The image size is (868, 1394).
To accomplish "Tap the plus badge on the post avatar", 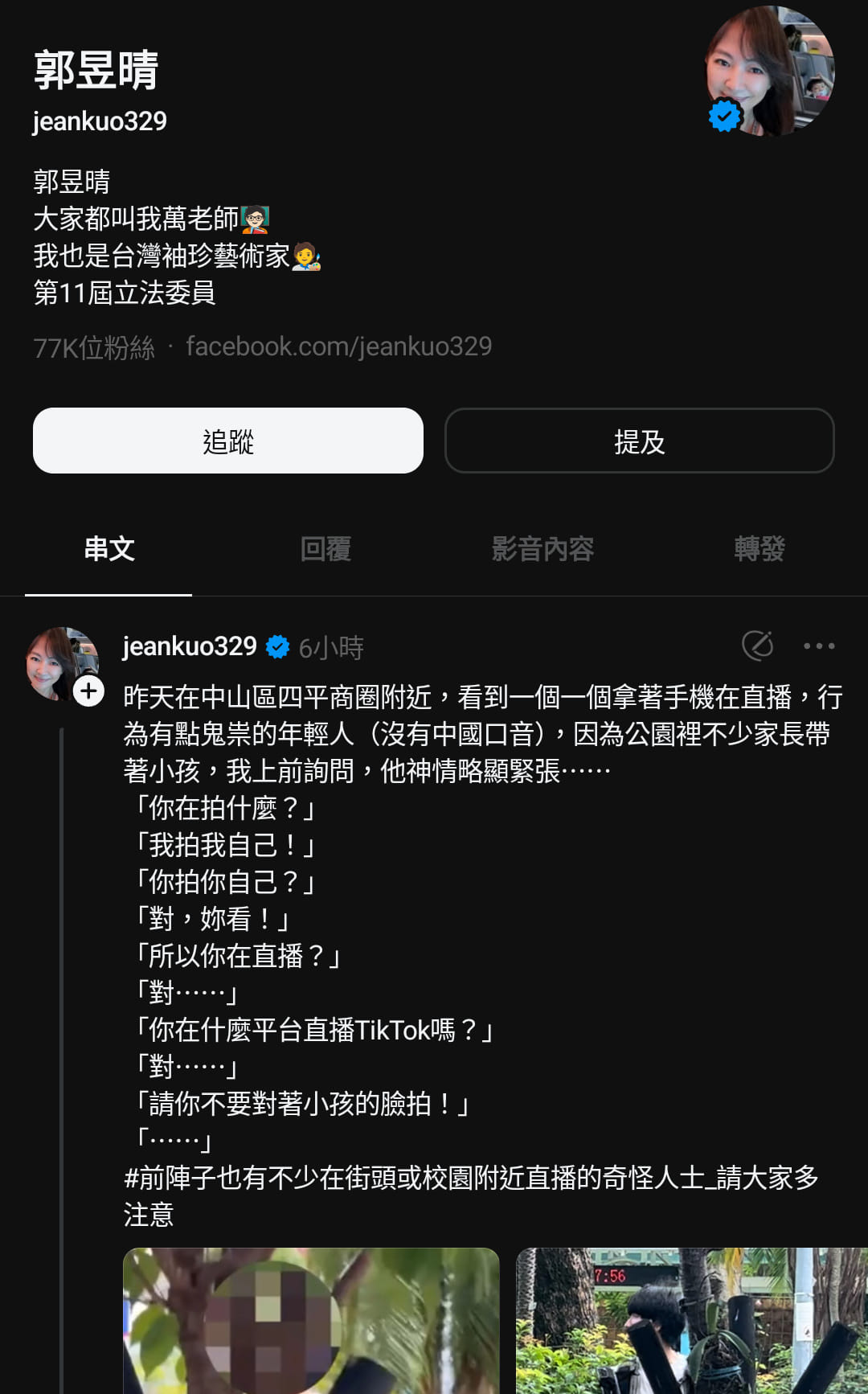I will (89, 691).
